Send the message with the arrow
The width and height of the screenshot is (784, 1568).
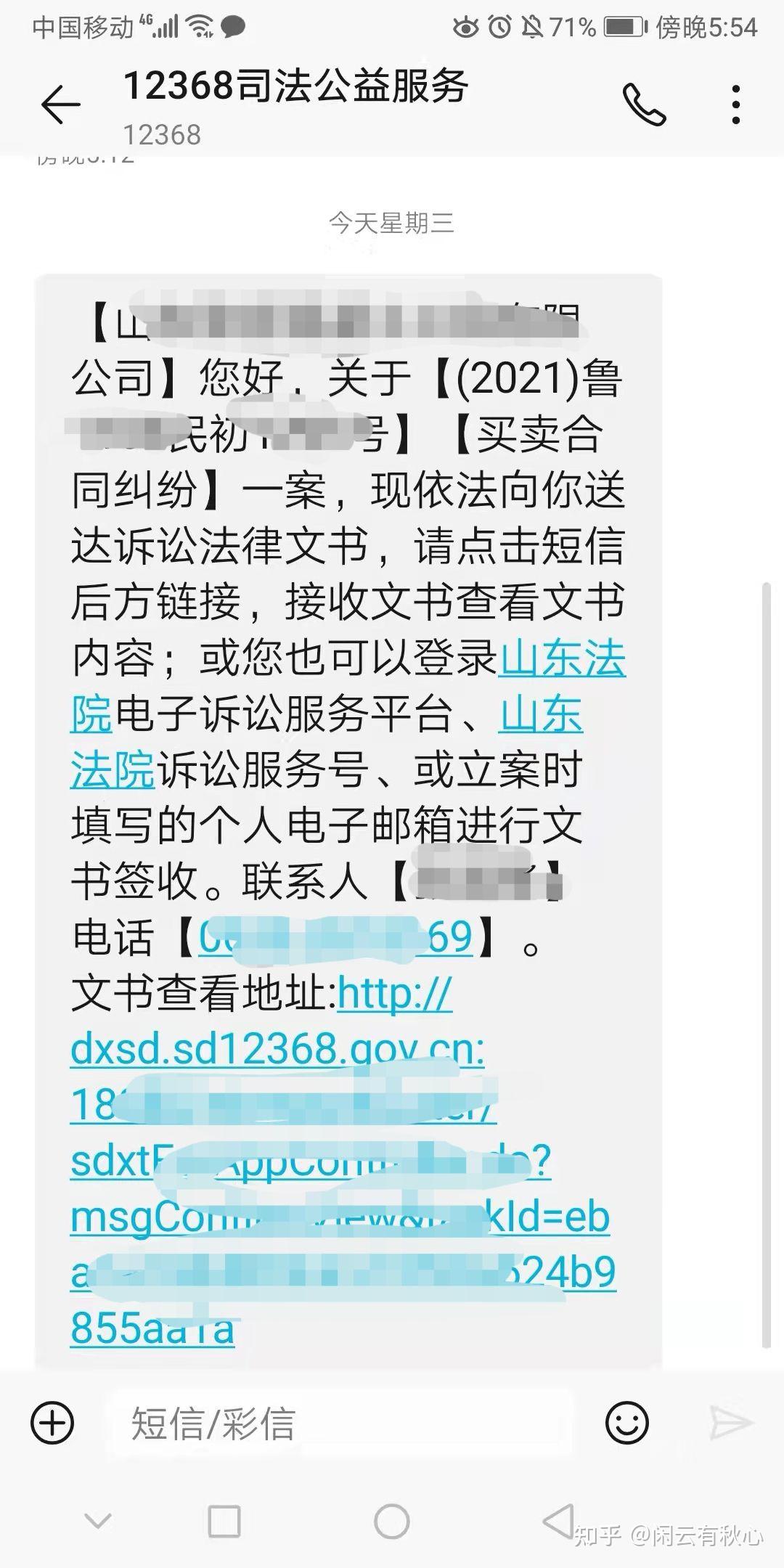730,1422
